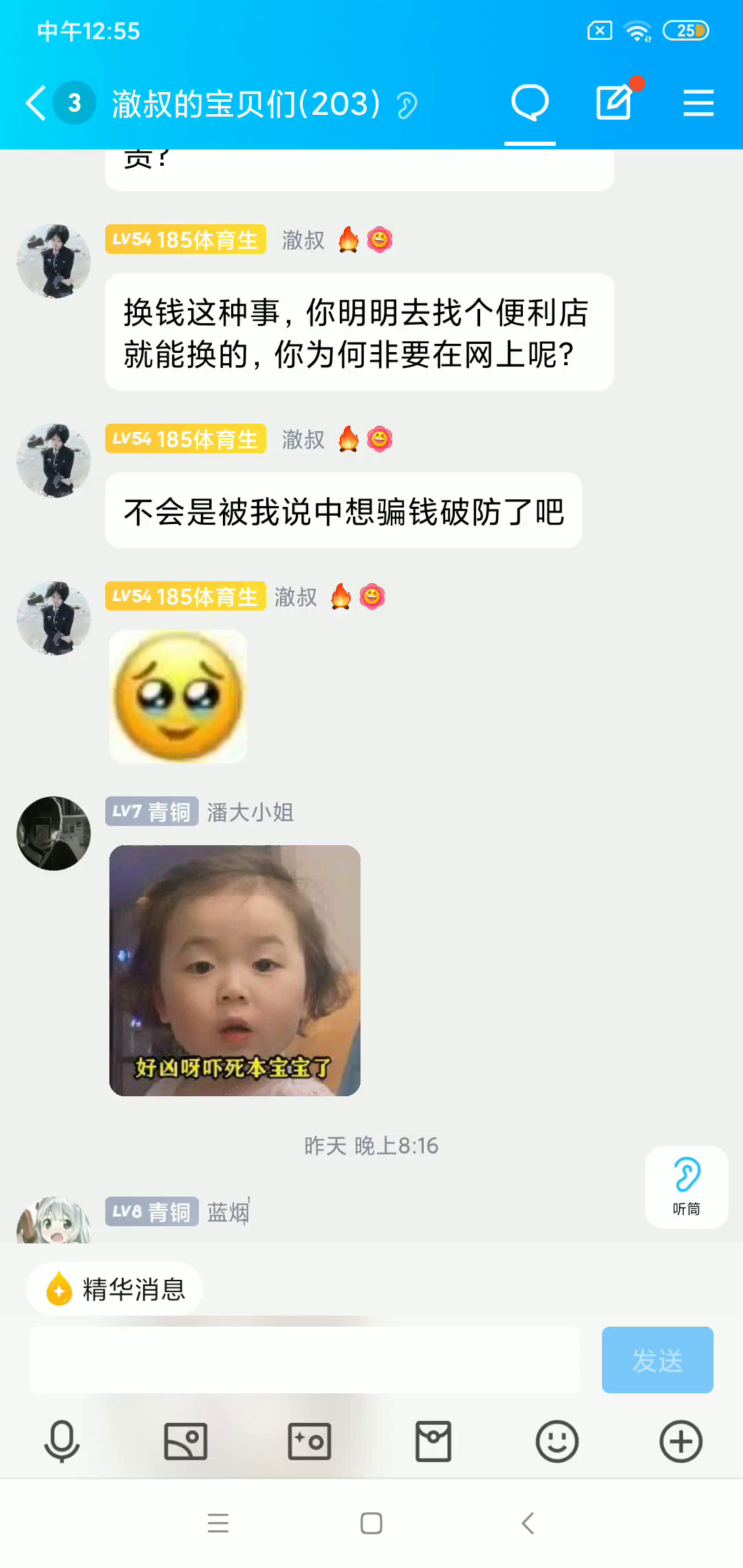Focus the message text input field
This screenshot has width=743, height=1568.
pyautogui.click(x=304, y=1360)
